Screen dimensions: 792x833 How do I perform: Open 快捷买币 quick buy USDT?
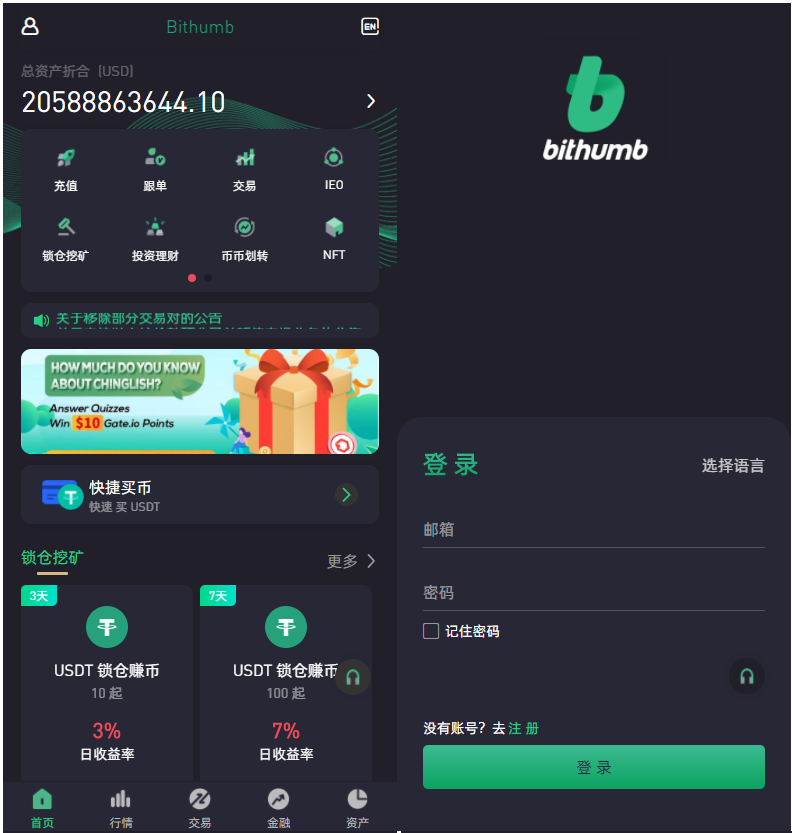(200, 494)
